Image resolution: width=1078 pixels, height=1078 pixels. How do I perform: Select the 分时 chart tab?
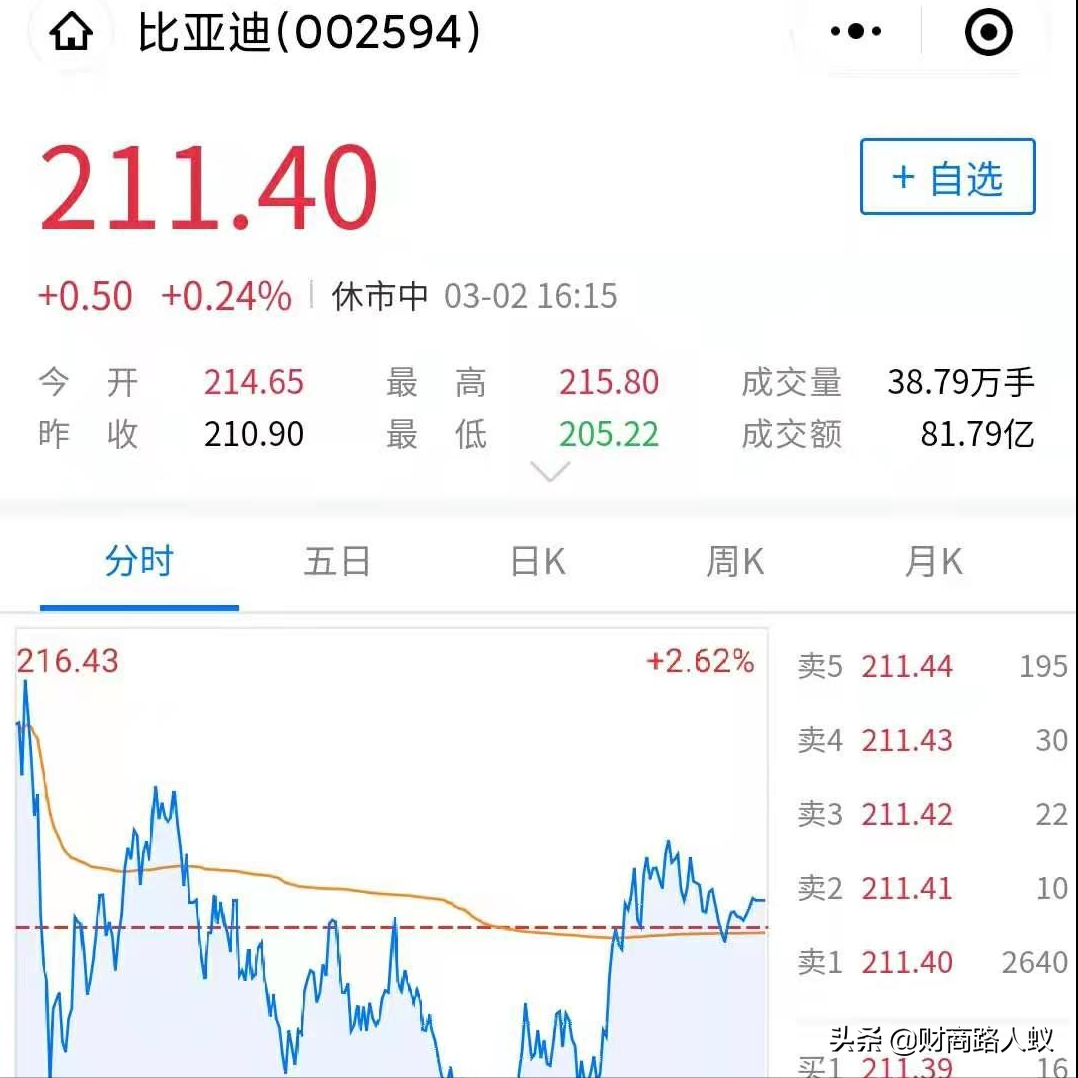click(140, 562)
